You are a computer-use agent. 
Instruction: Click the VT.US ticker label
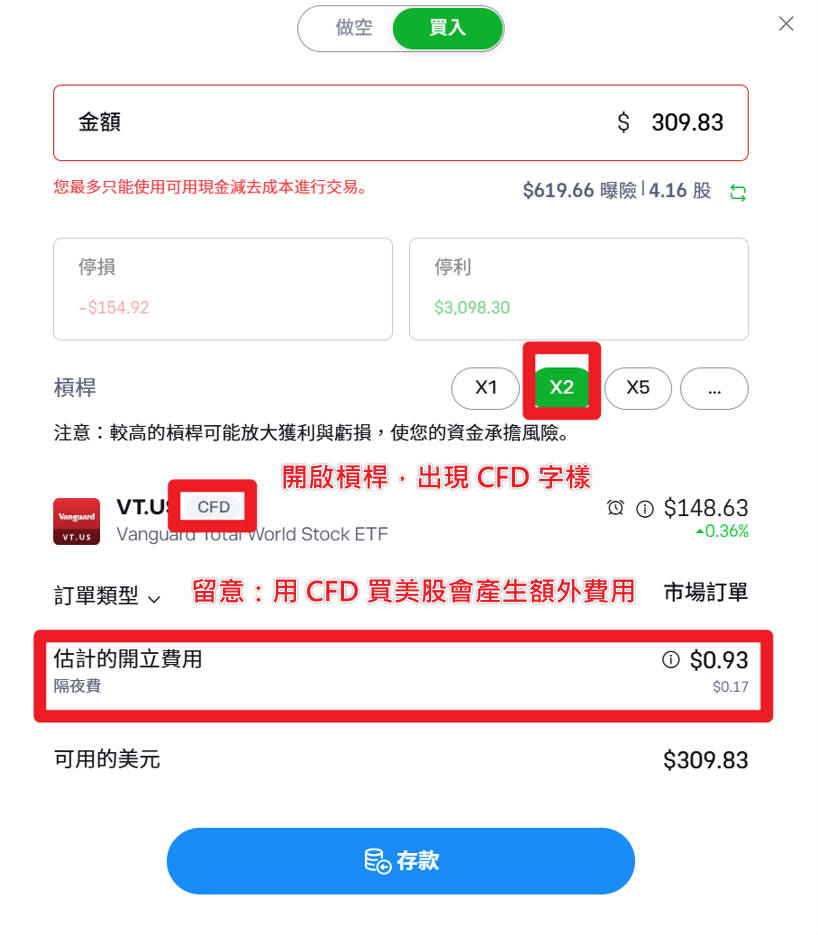pos(140,508)
